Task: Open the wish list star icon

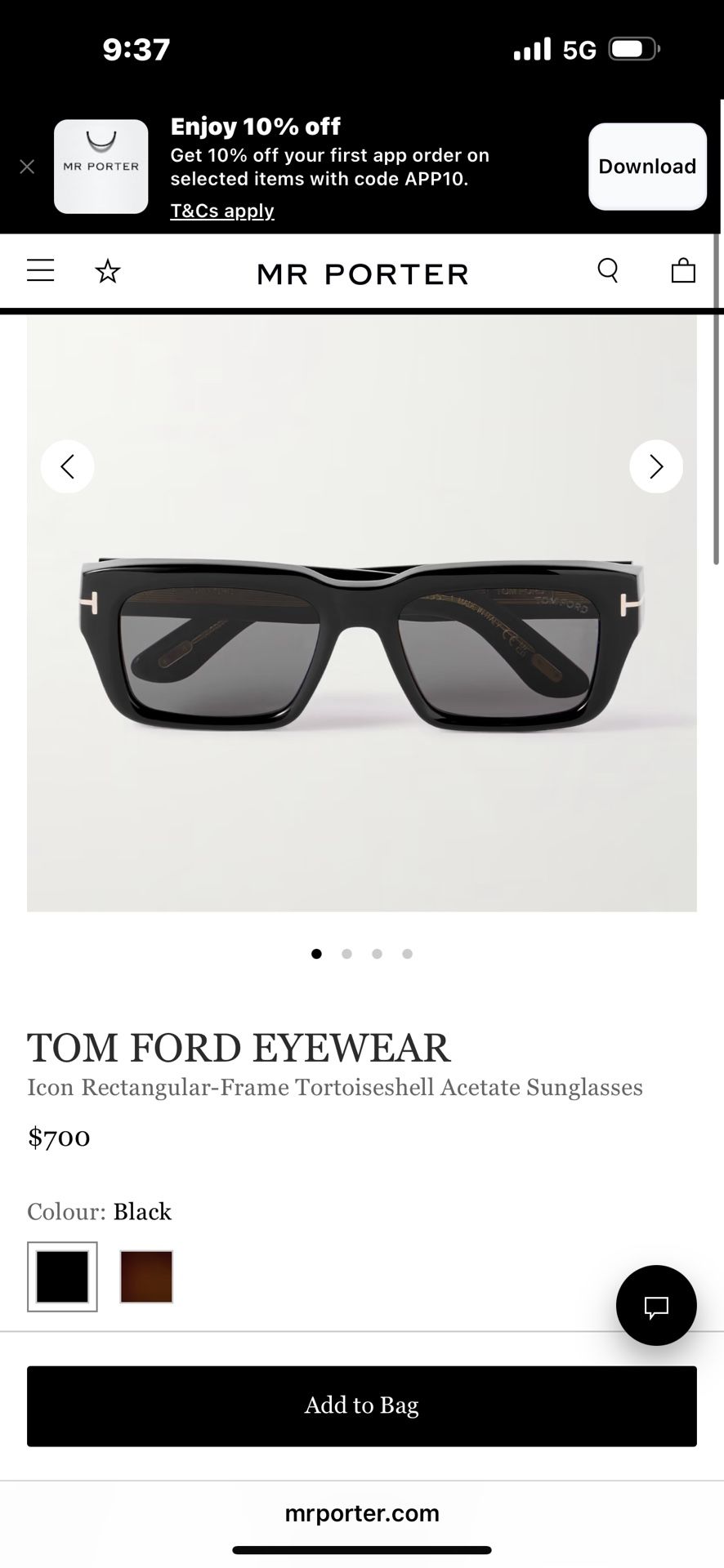Action: (x=108, y=271)
